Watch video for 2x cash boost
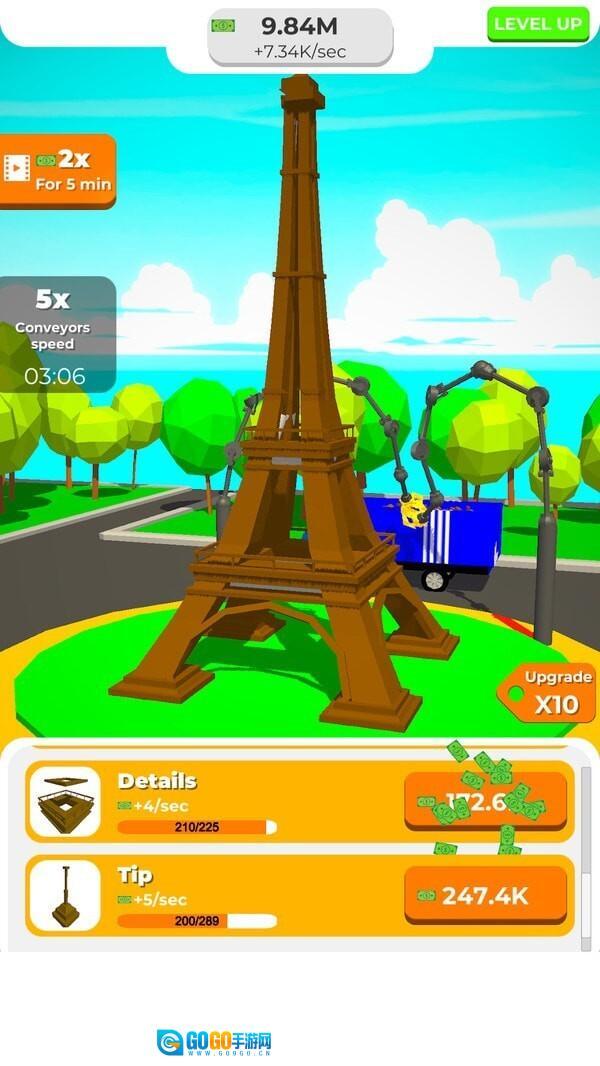The image size is (600, 1066). 58,171
